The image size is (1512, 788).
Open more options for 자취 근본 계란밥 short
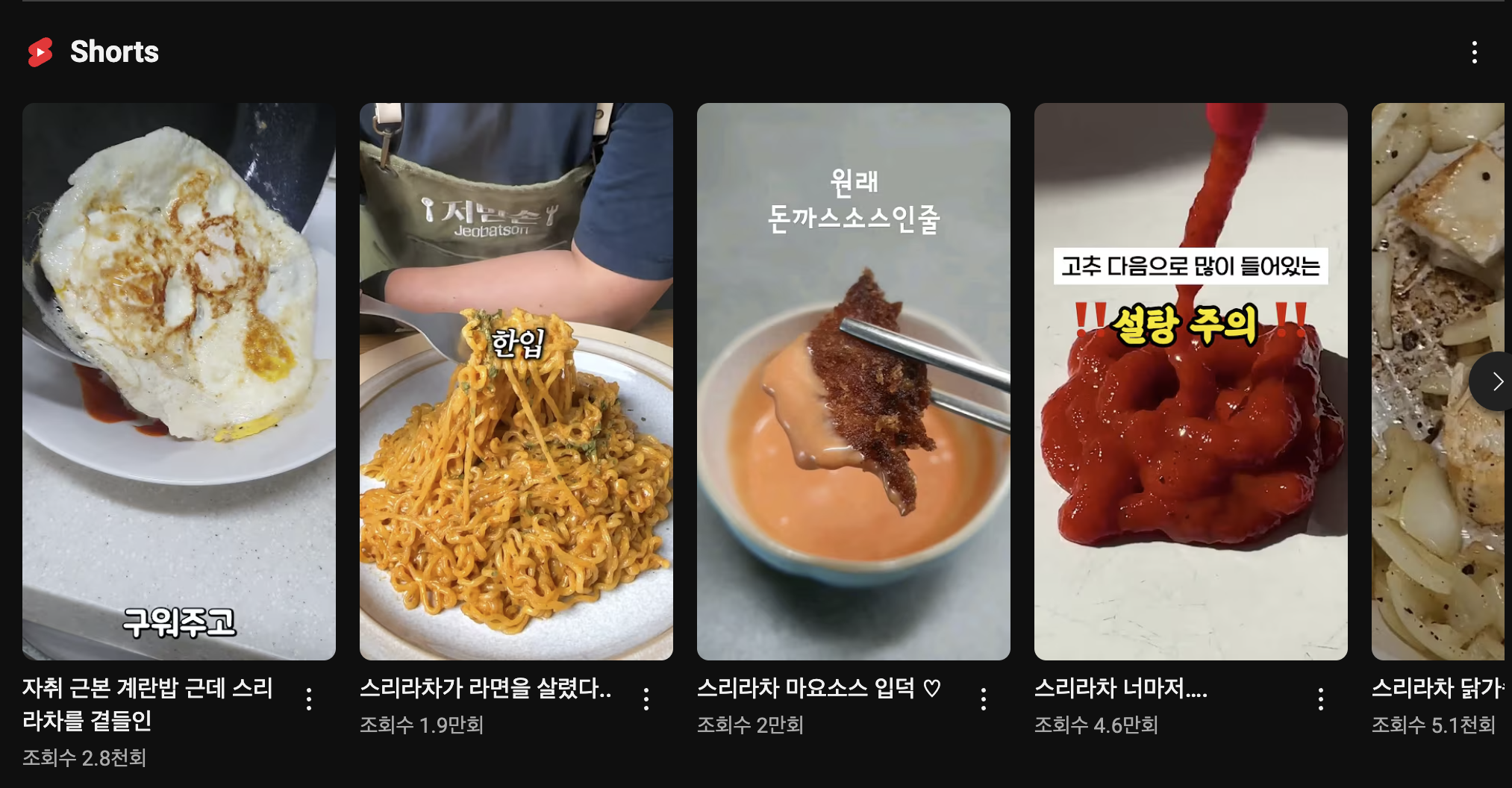[x=309, y=699]
